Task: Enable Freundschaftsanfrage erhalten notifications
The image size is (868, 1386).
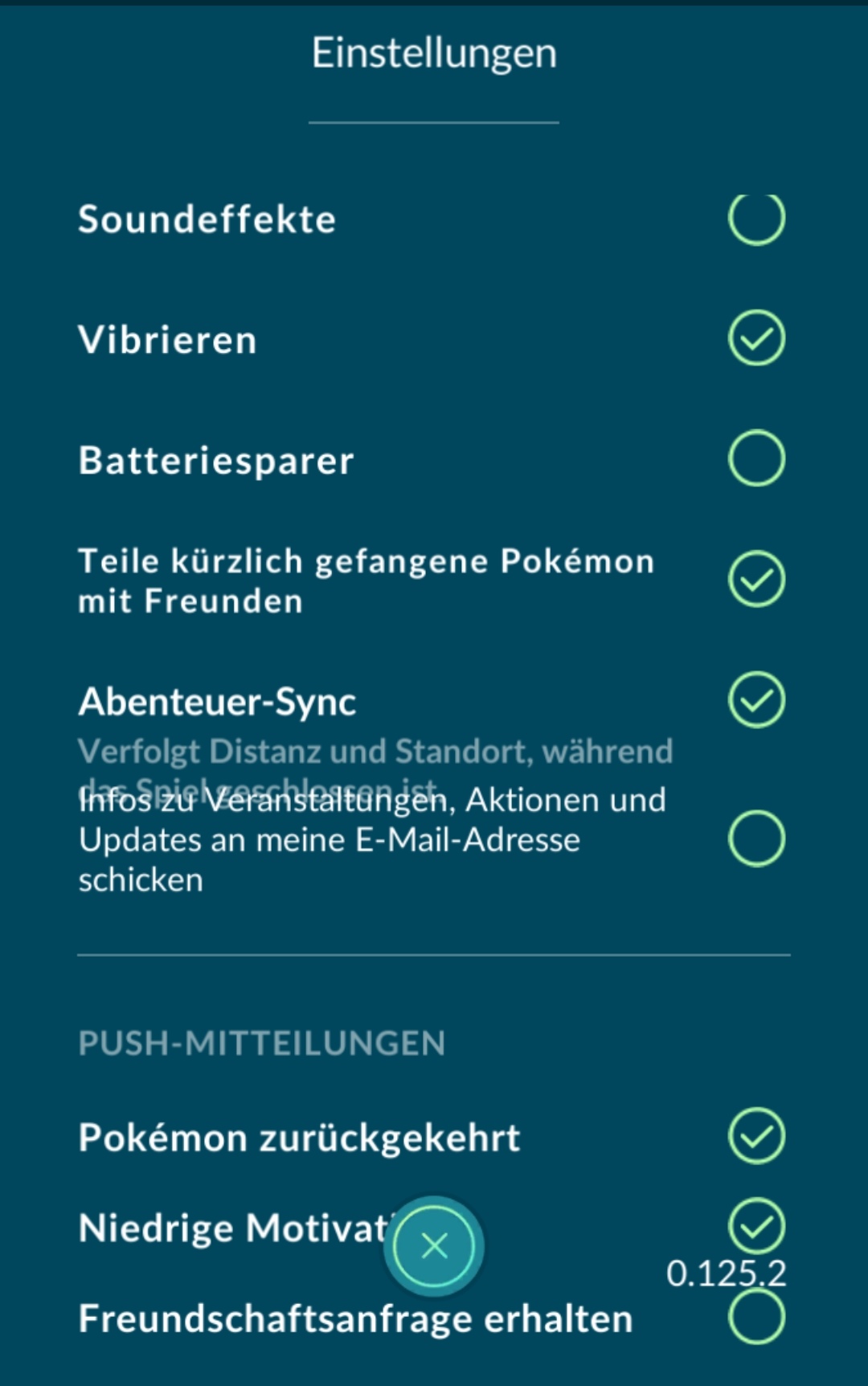Action: (755, 1317)
